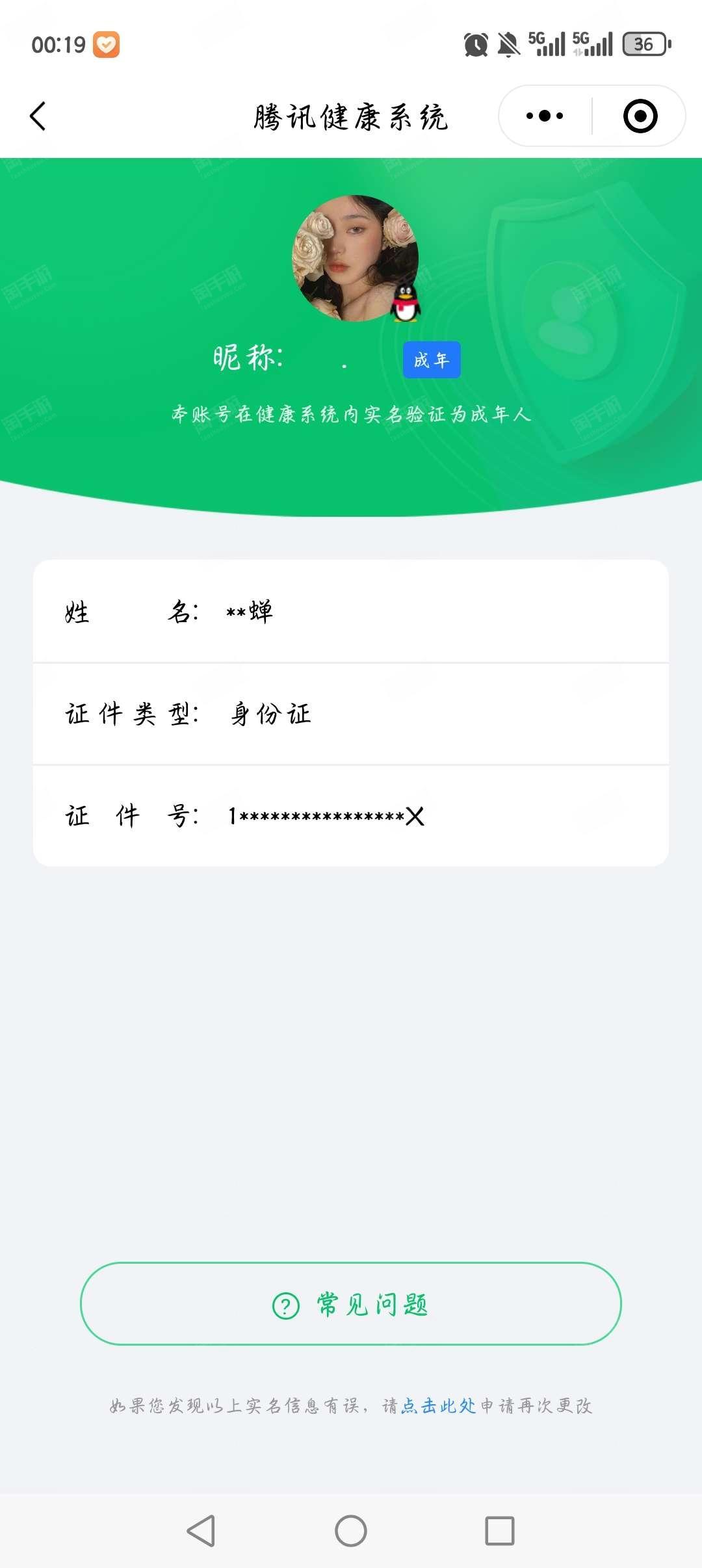The image size is (702, 1568).
Task: Go to the home screen
Action: [x=351, y=1530]
